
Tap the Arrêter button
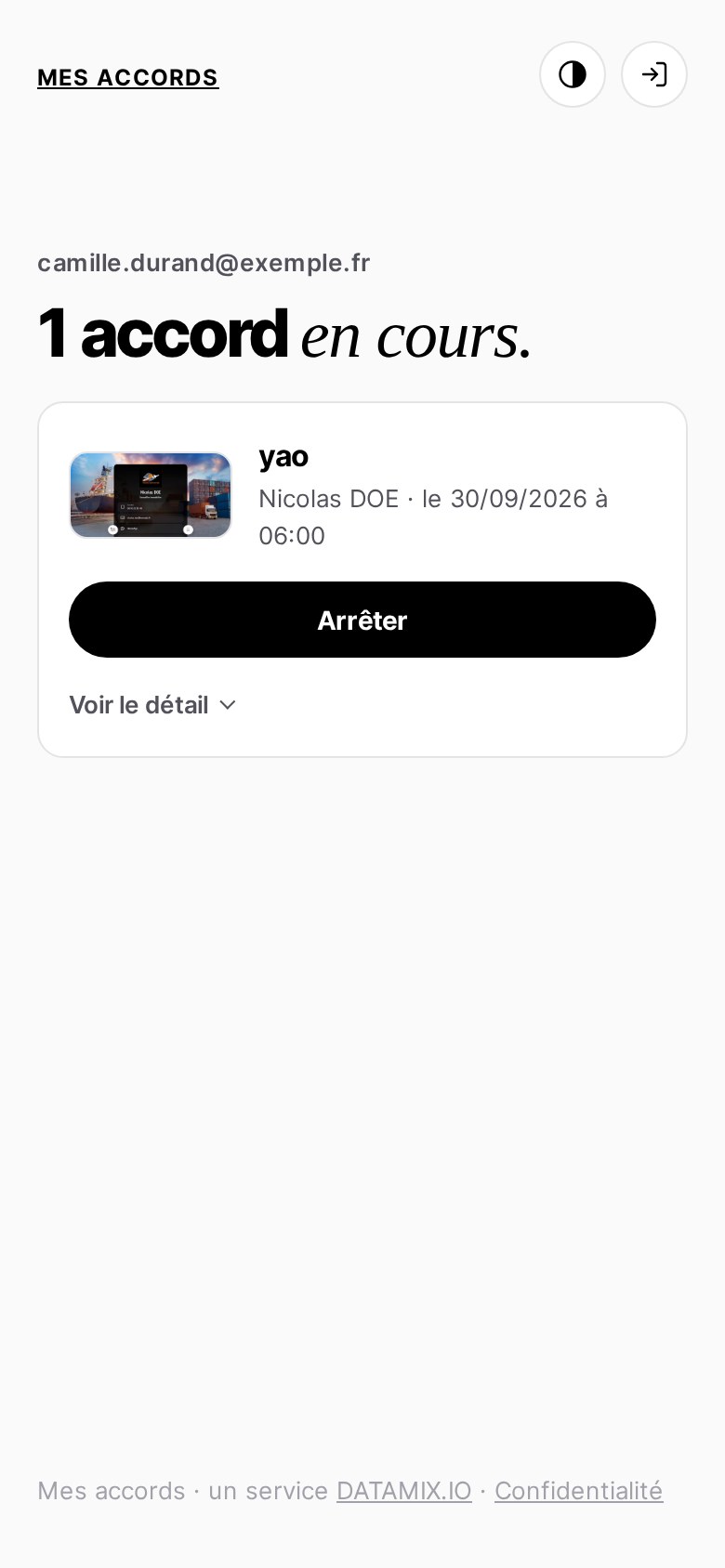(362, 620)
